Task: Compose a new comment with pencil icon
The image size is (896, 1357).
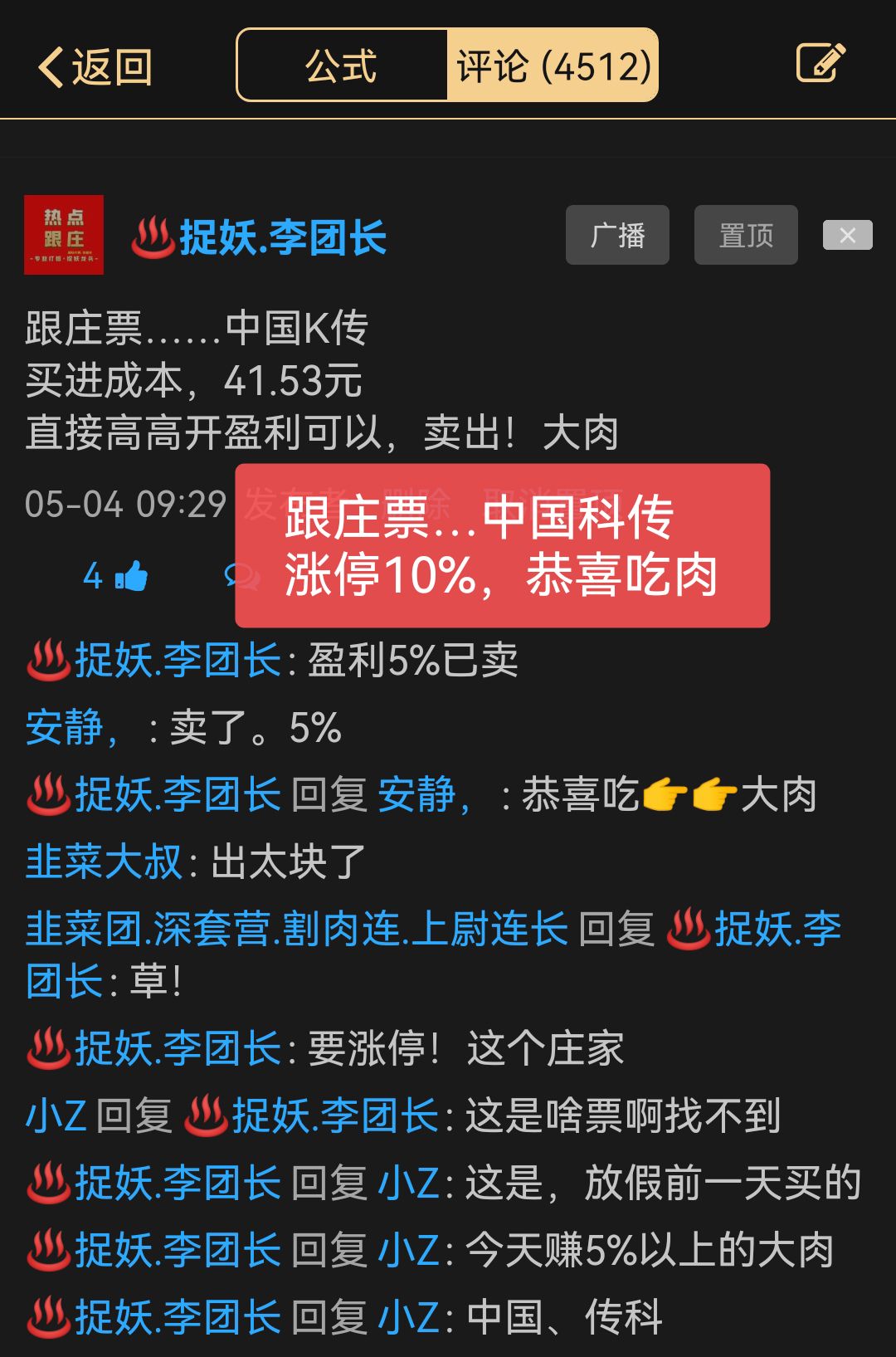Action: coord(820,64)
